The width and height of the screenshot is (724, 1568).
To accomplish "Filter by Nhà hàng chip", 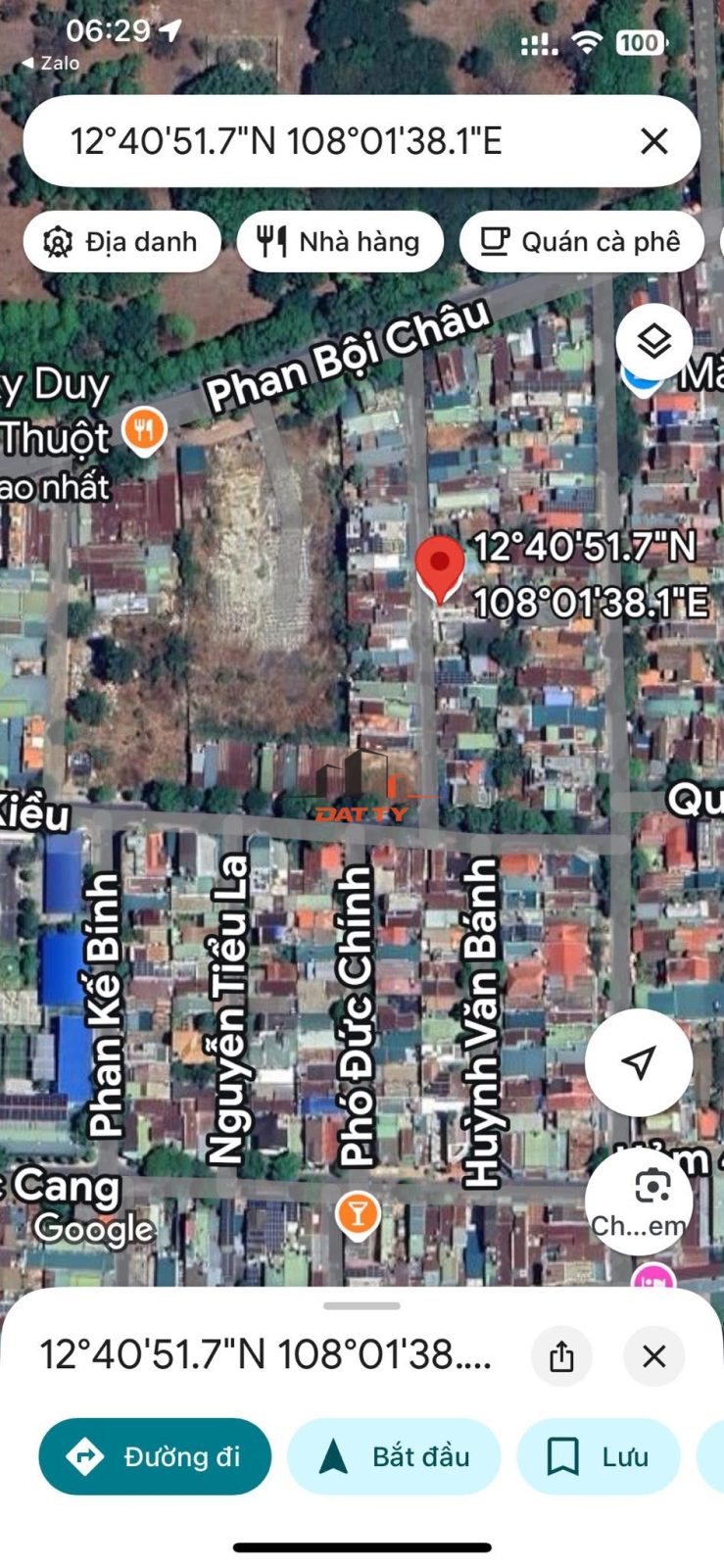I will point(340,242).
